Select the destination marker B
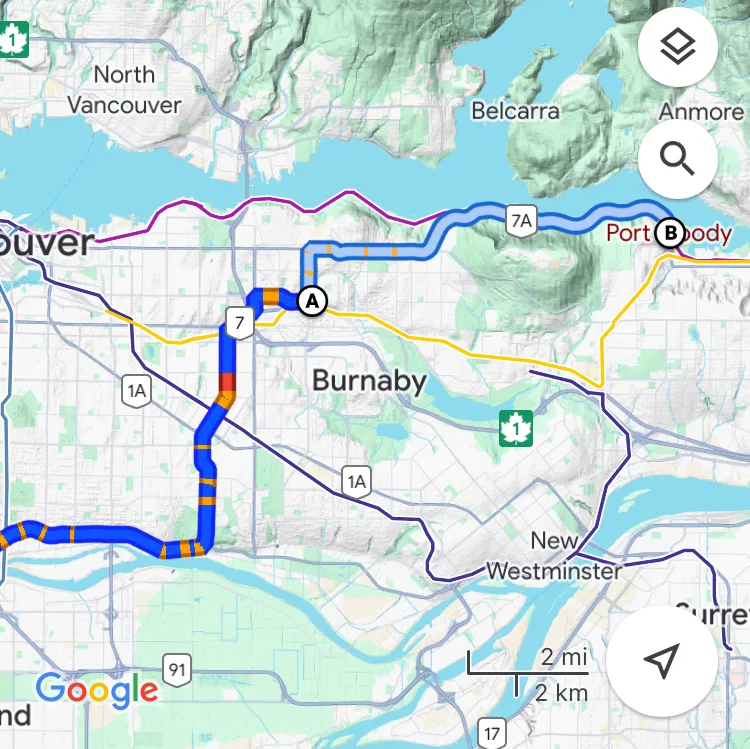Viewport: 750px width, 749px height. click(669, 234)
